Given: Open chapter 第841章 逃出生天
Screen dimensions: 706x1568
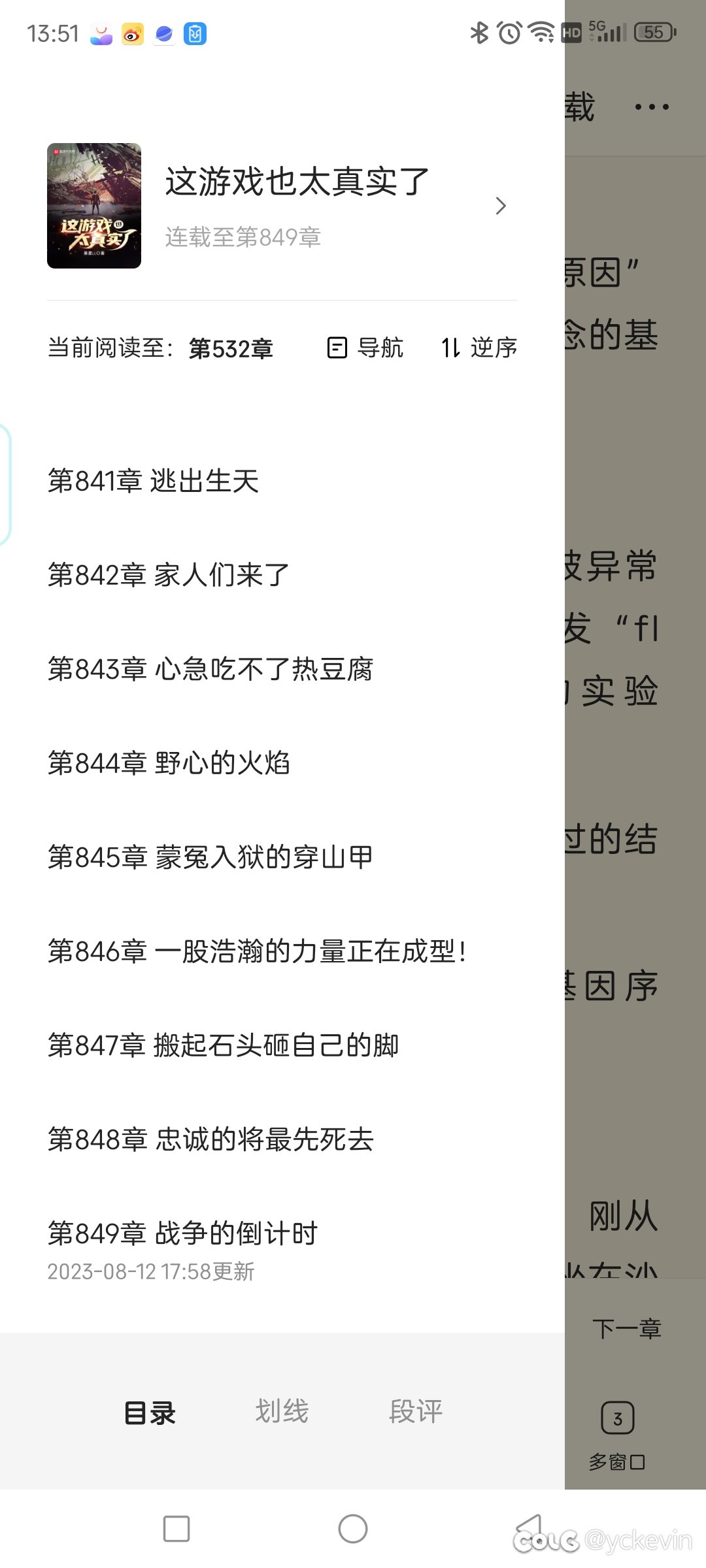Looking at the screenshot, I should coord(282,481).
